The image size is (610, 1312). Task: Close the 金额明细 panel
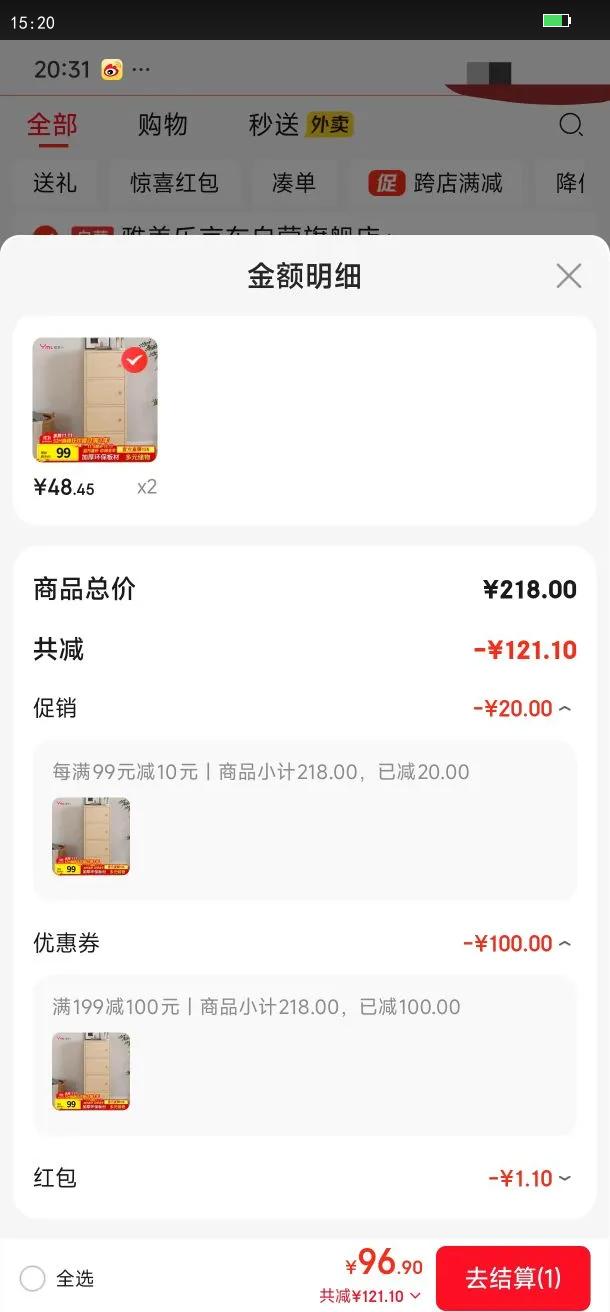coord(568,276)
